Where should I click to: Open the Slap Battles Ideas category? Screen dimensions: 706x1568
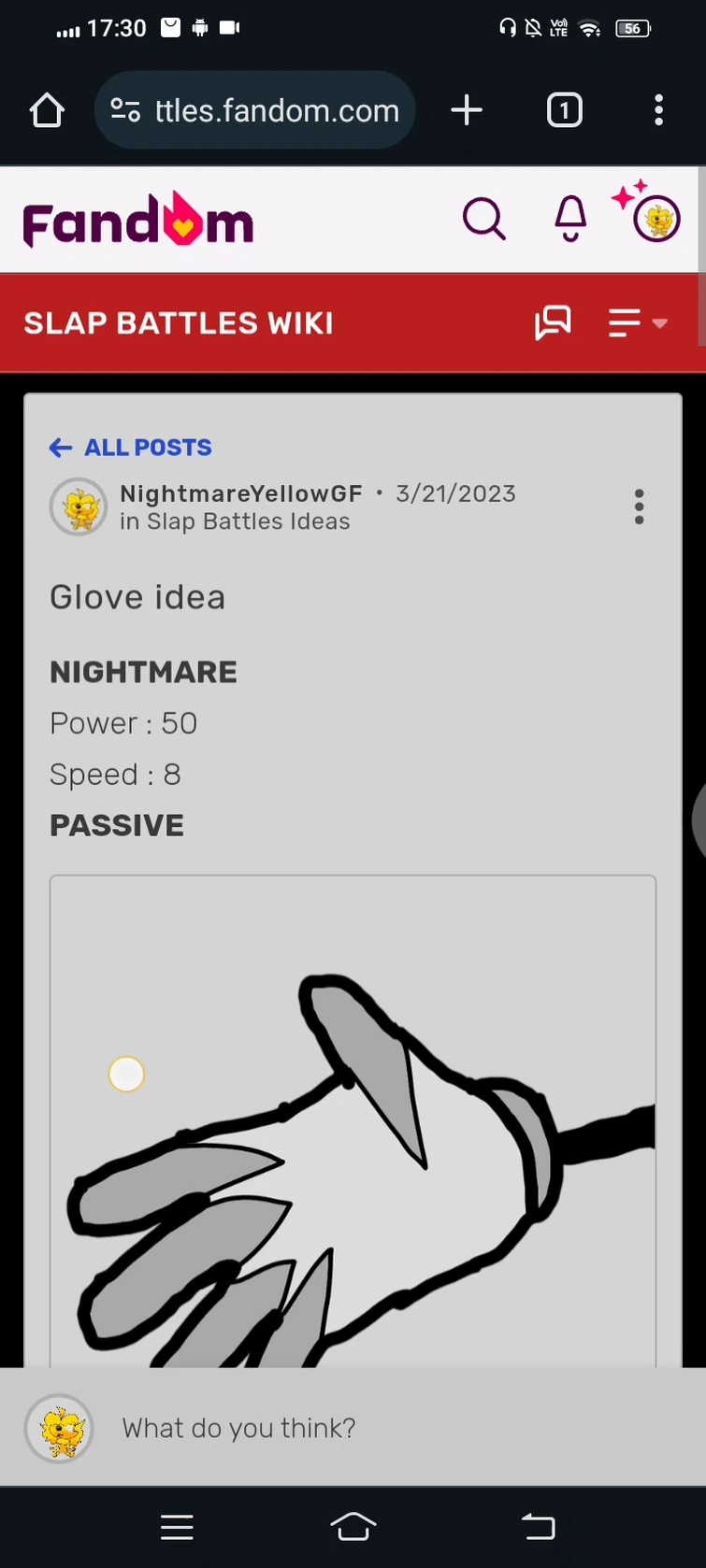[x=235, y=521]
